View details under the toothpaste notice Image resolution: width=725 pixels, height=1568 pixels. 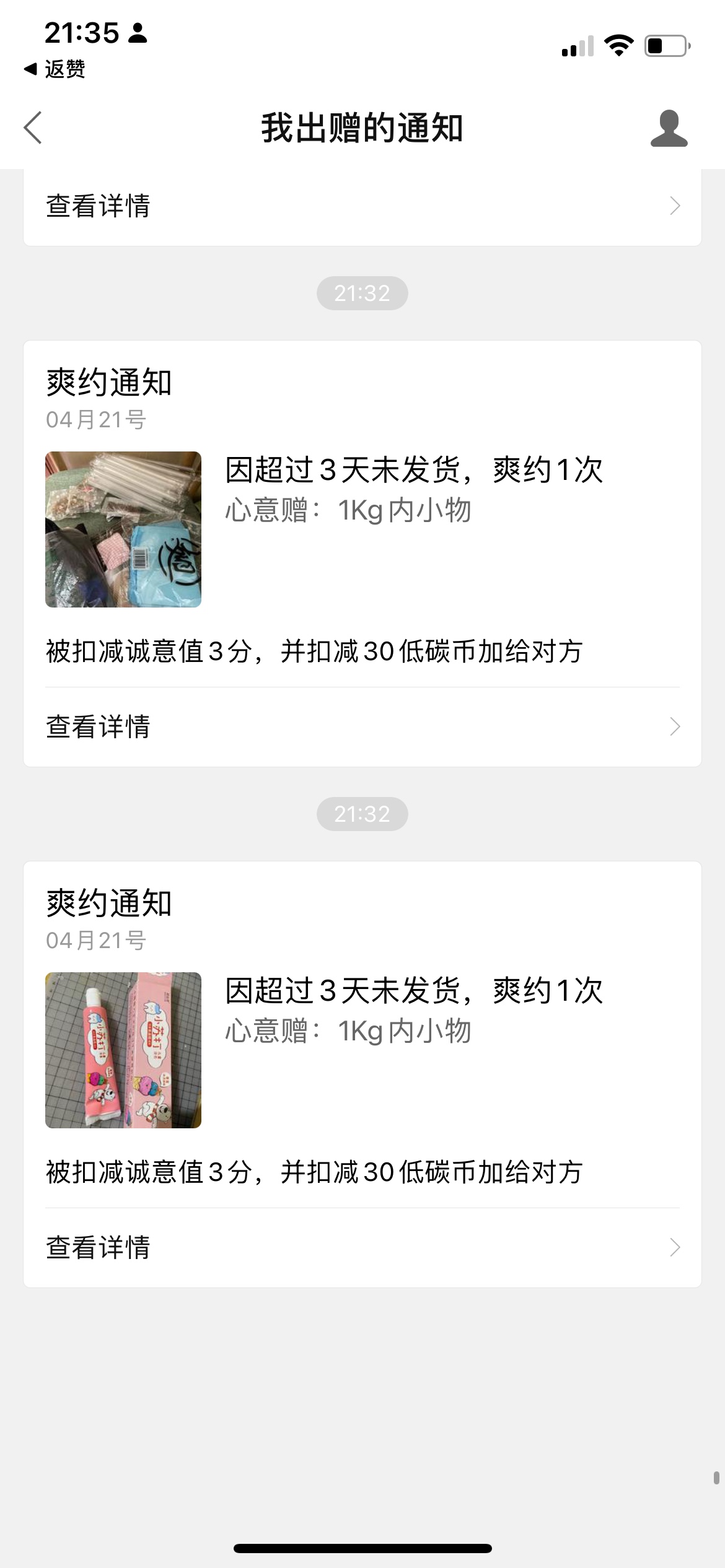tap(362, 1247)
